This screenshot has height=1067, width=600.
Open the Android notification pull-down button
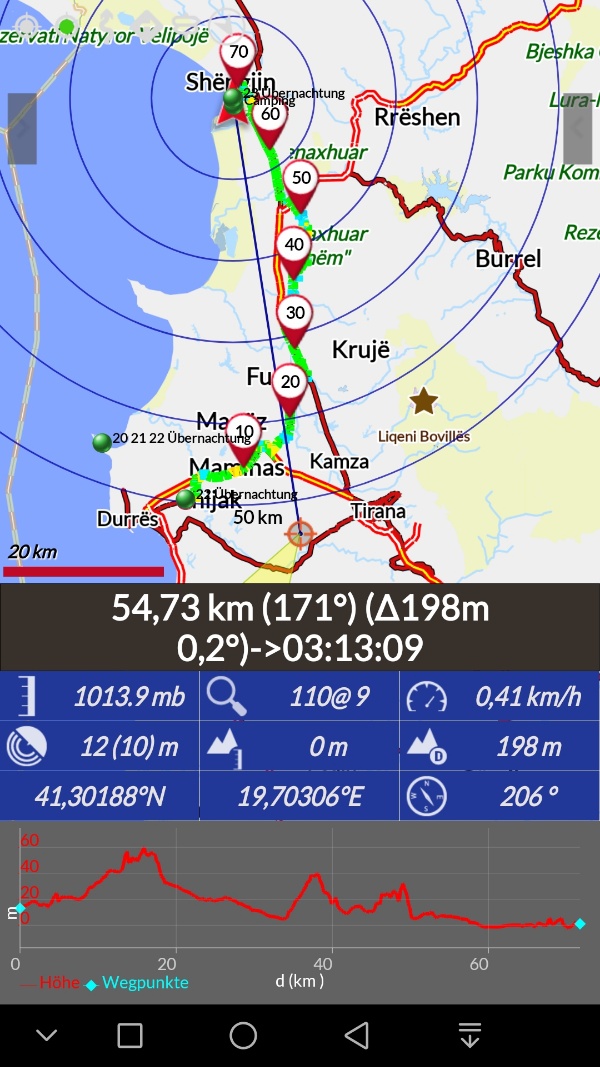(470, 1036)
